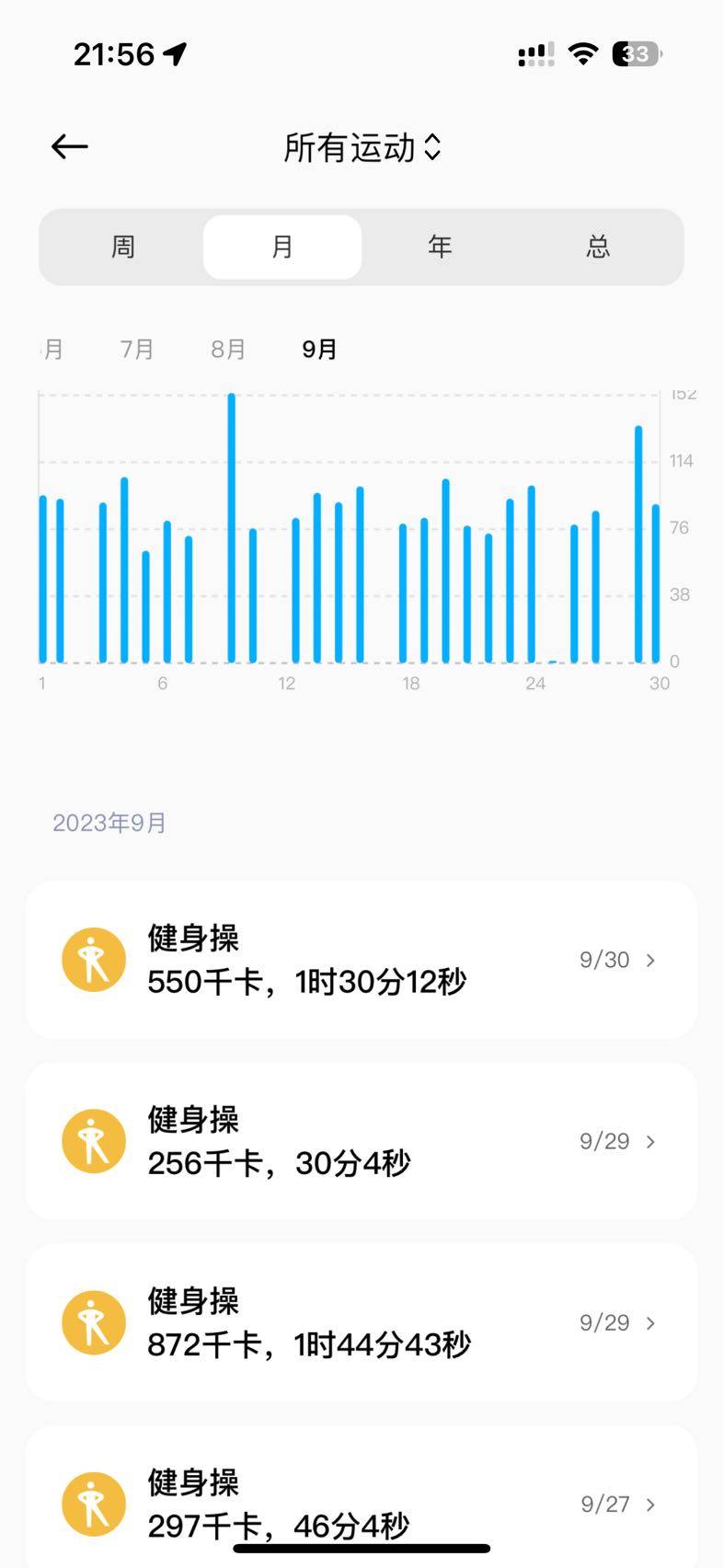Select the 9月 month label
723x1568 pixels.
pos(319,350)
